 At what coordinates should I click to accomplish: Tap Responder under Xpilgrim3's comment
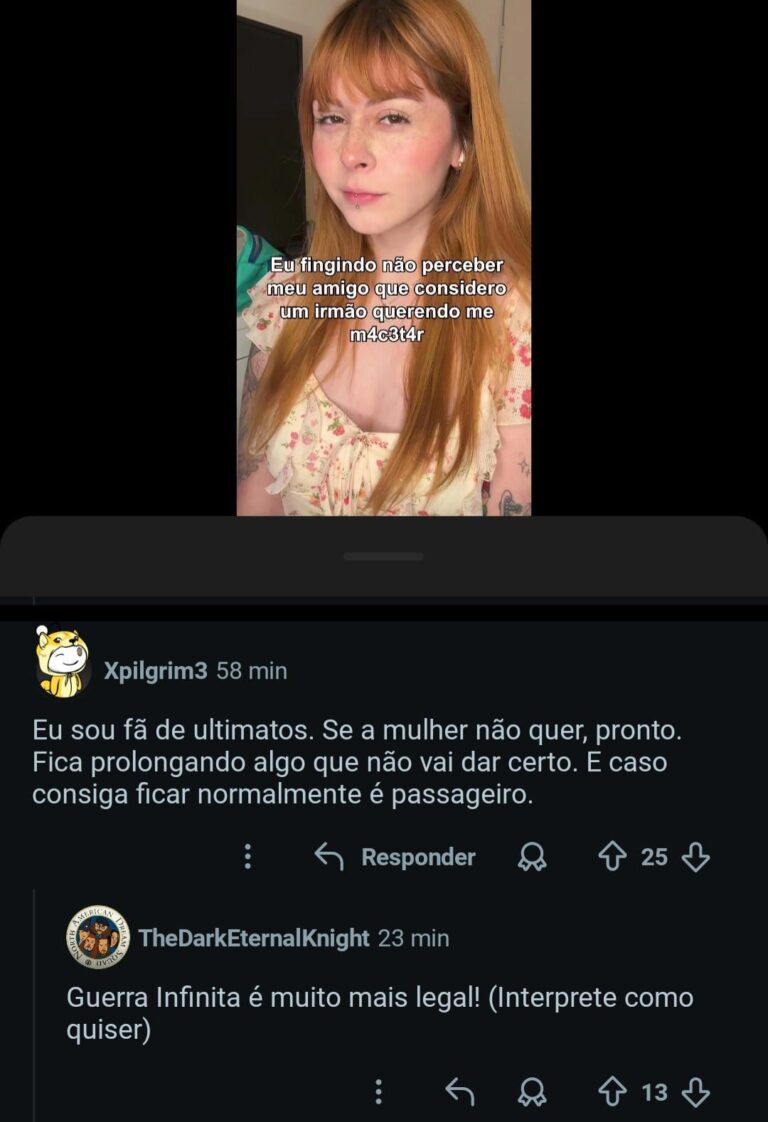(x=395, y=857)
